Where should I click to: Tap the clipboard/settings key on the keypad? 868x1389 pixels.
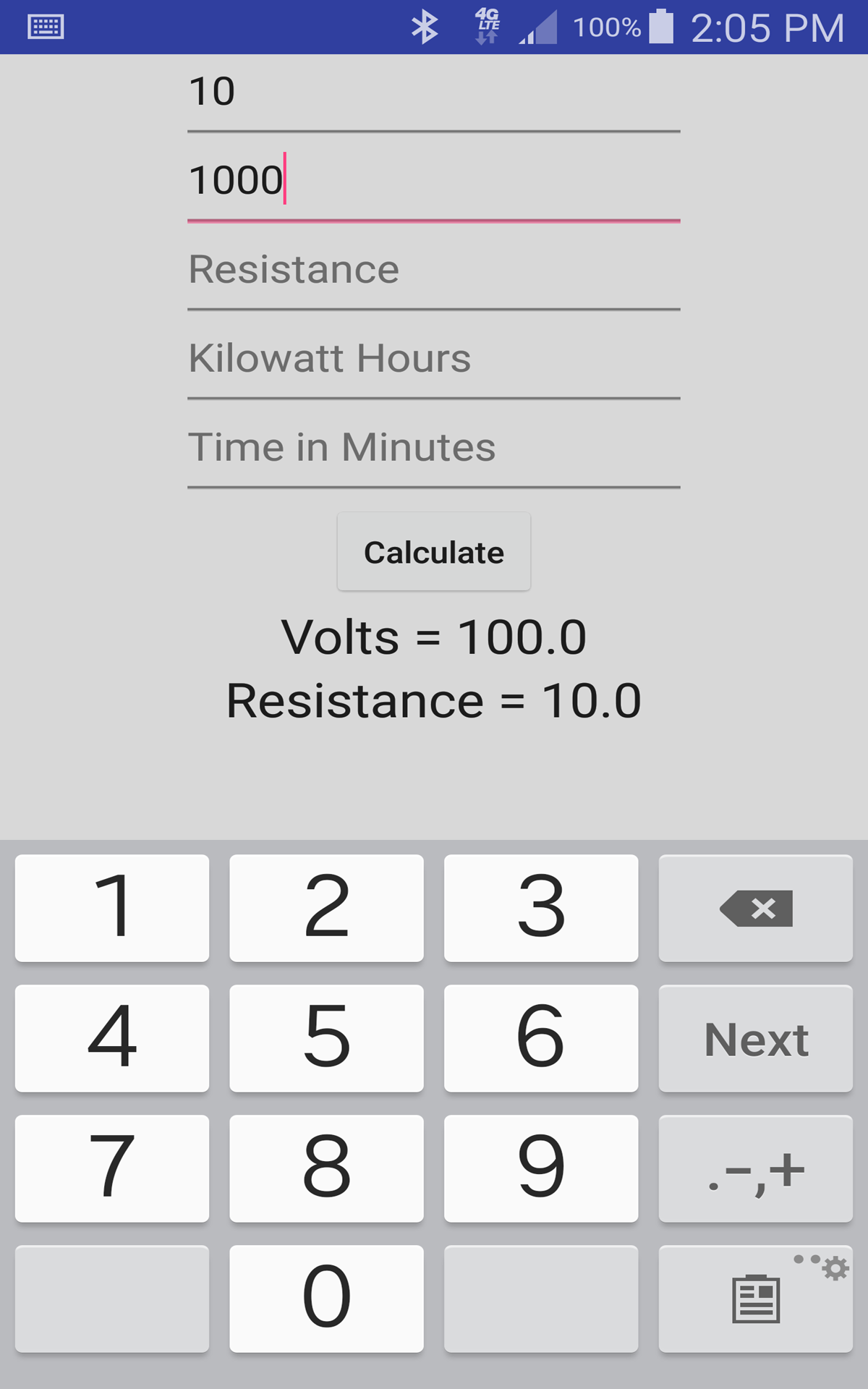point(755,1299)
